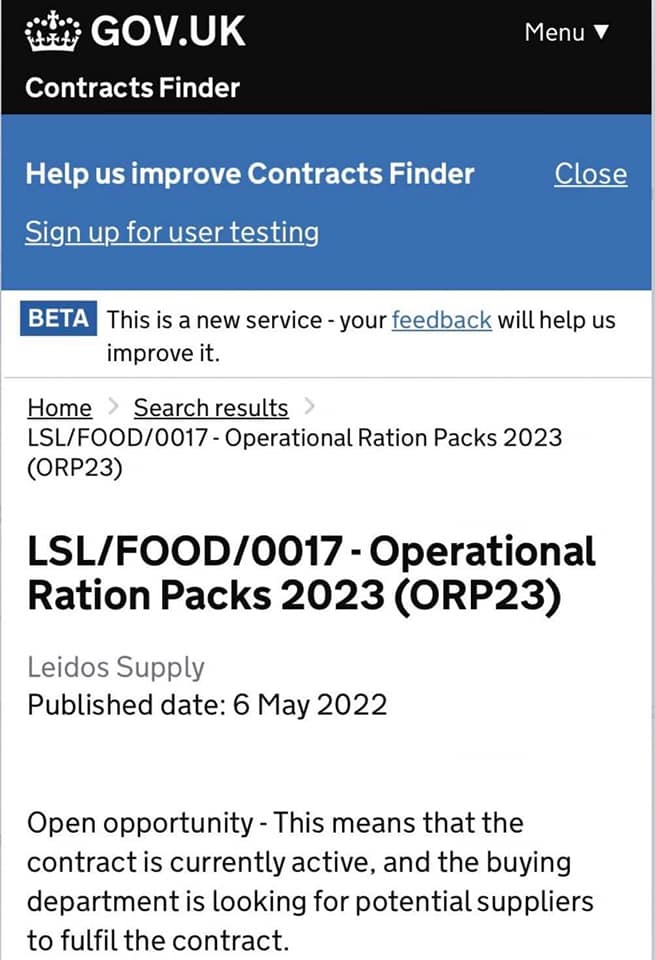This screenshot has width=655, height=960.
Task: Open the GOV.UK homepage link
Action: click(135, 32)
